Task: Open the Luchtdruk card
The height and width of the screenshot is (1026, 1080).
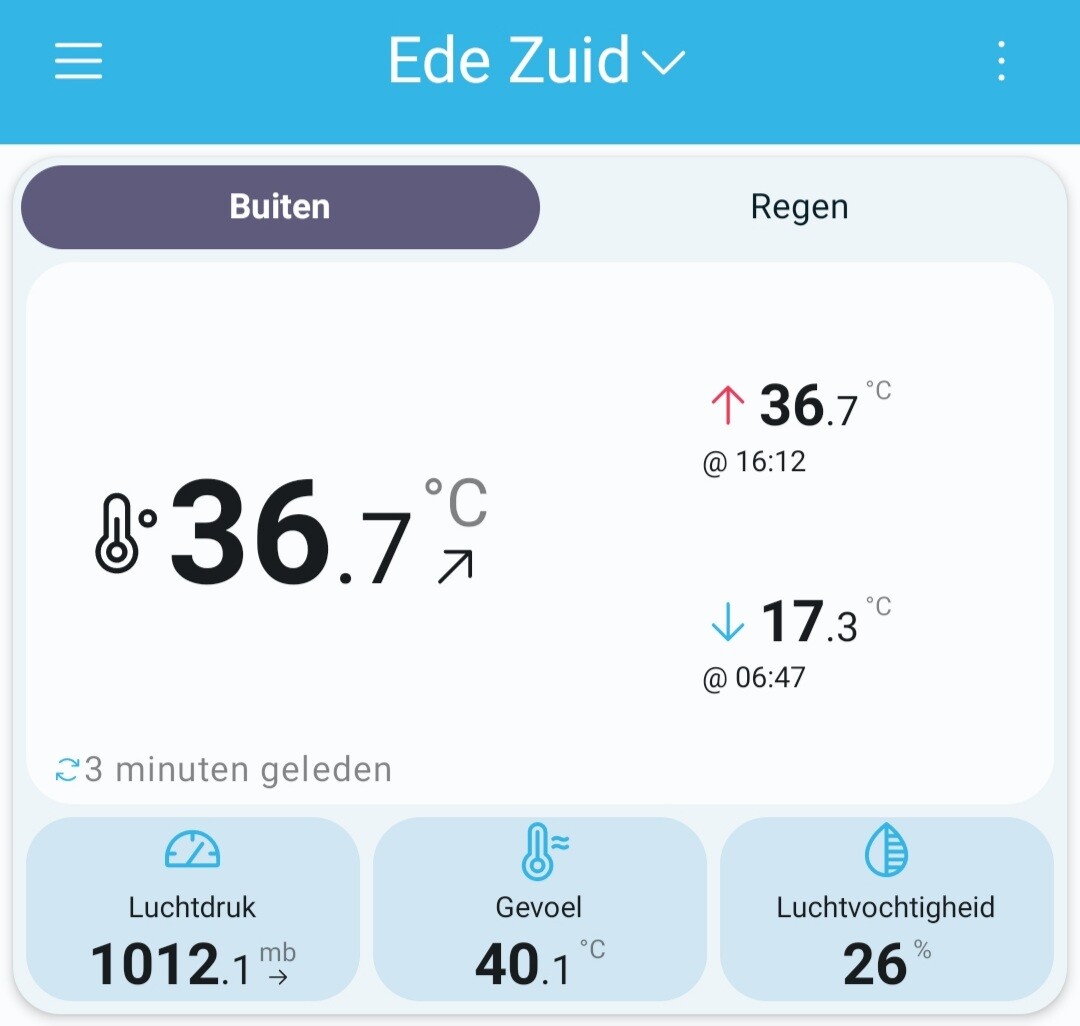Action: 193,908
